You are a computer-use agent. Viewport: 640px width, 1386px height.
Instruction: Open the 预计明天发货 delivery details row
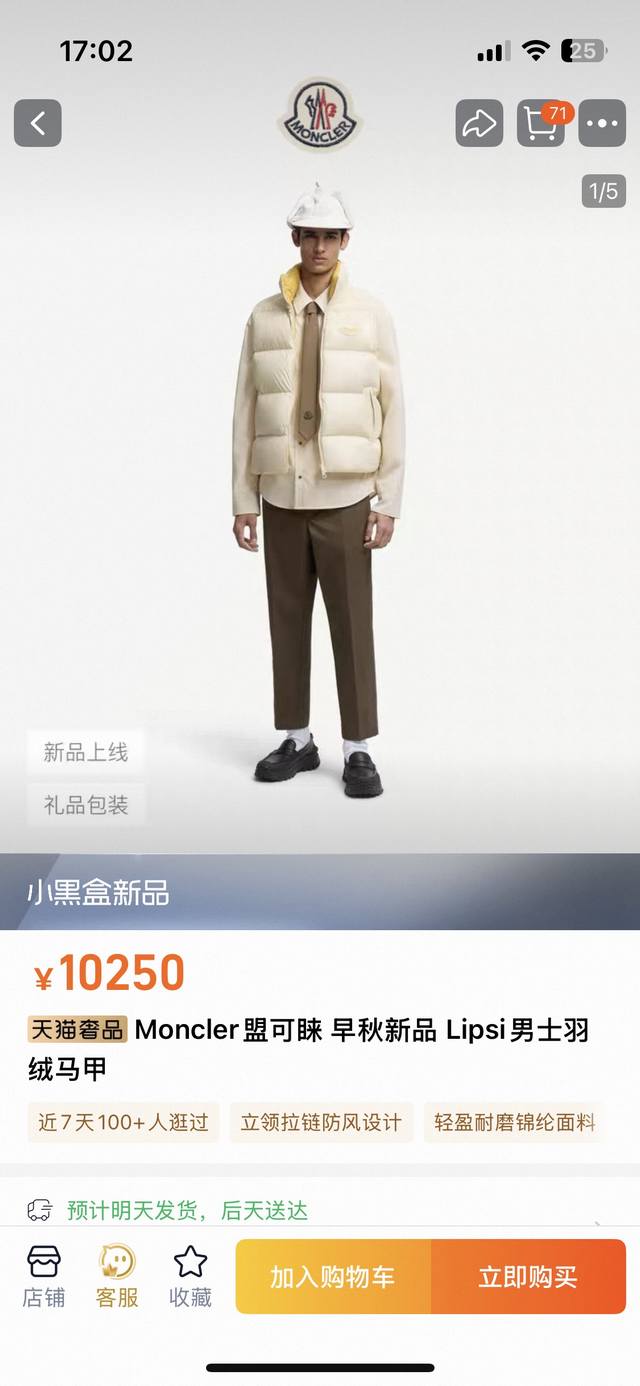320,1210
